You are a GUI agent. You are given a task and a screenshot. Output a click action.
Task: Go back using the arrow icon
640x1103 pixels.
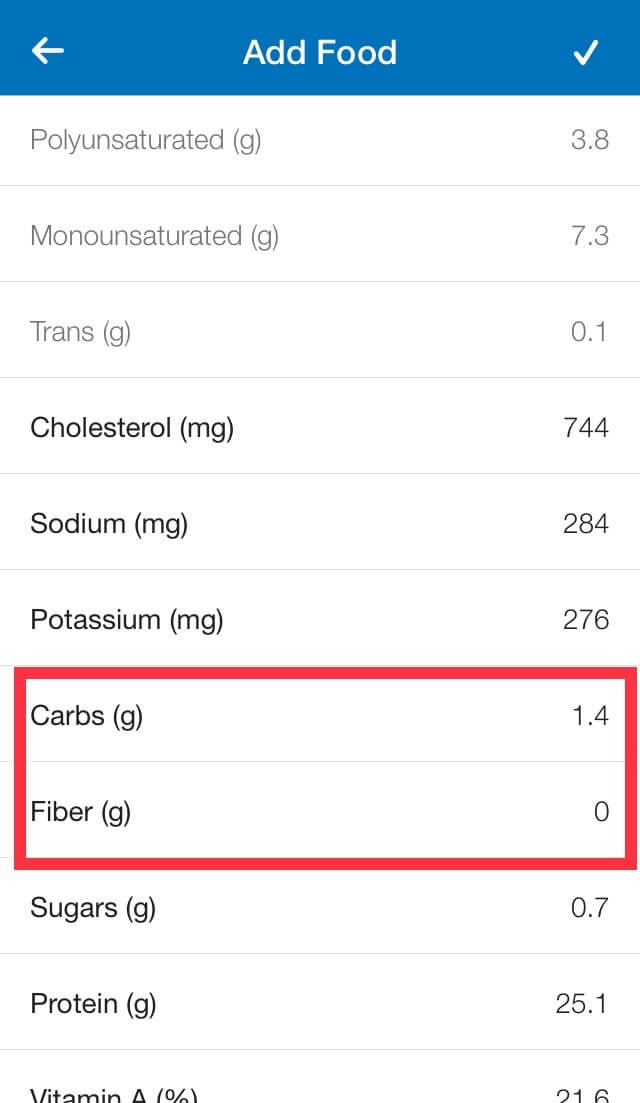[48, 51]
